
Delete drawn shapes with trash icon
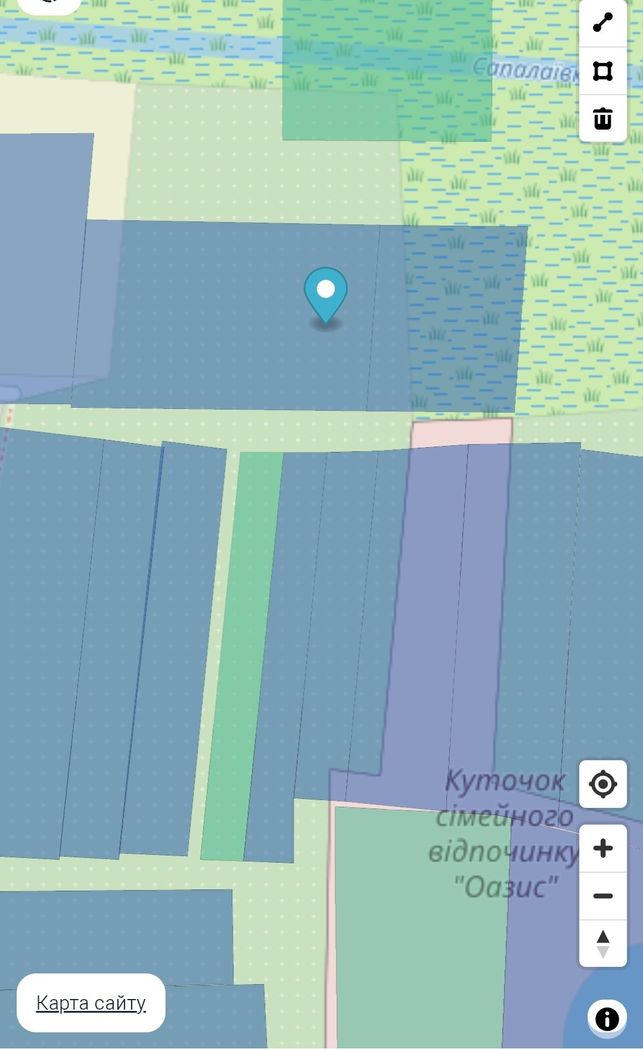click(602, 118)
